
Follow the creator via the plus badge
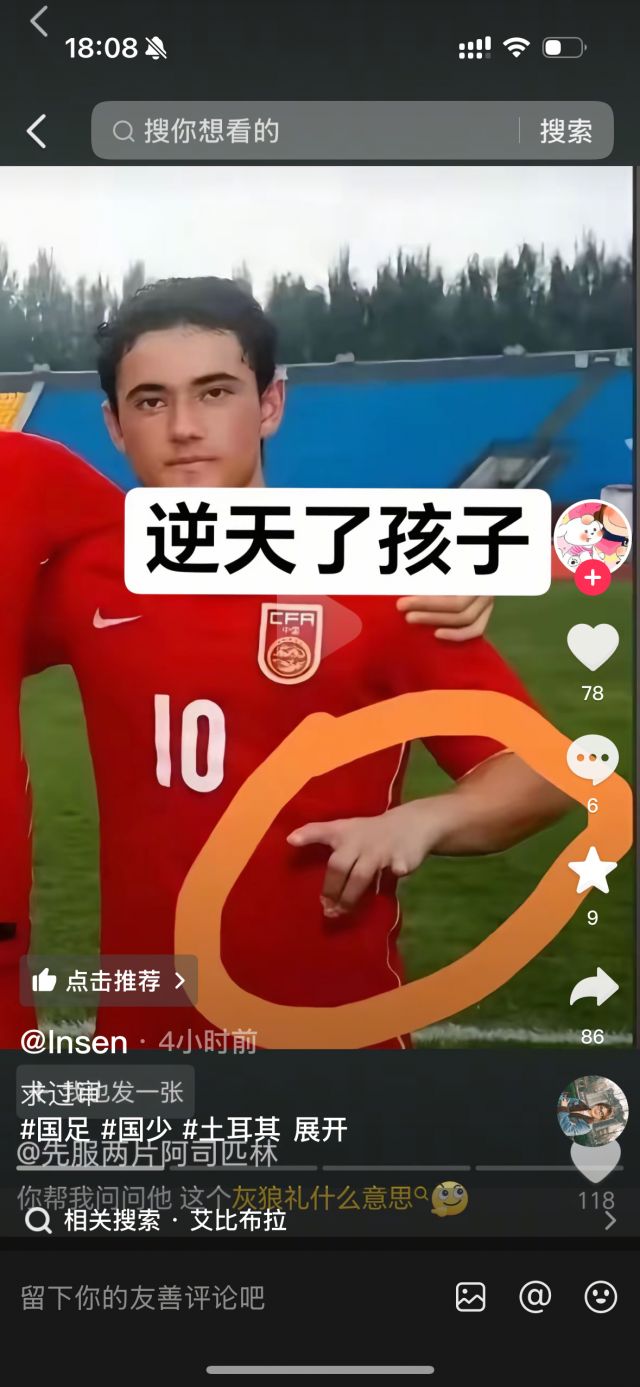click(593, 578)
